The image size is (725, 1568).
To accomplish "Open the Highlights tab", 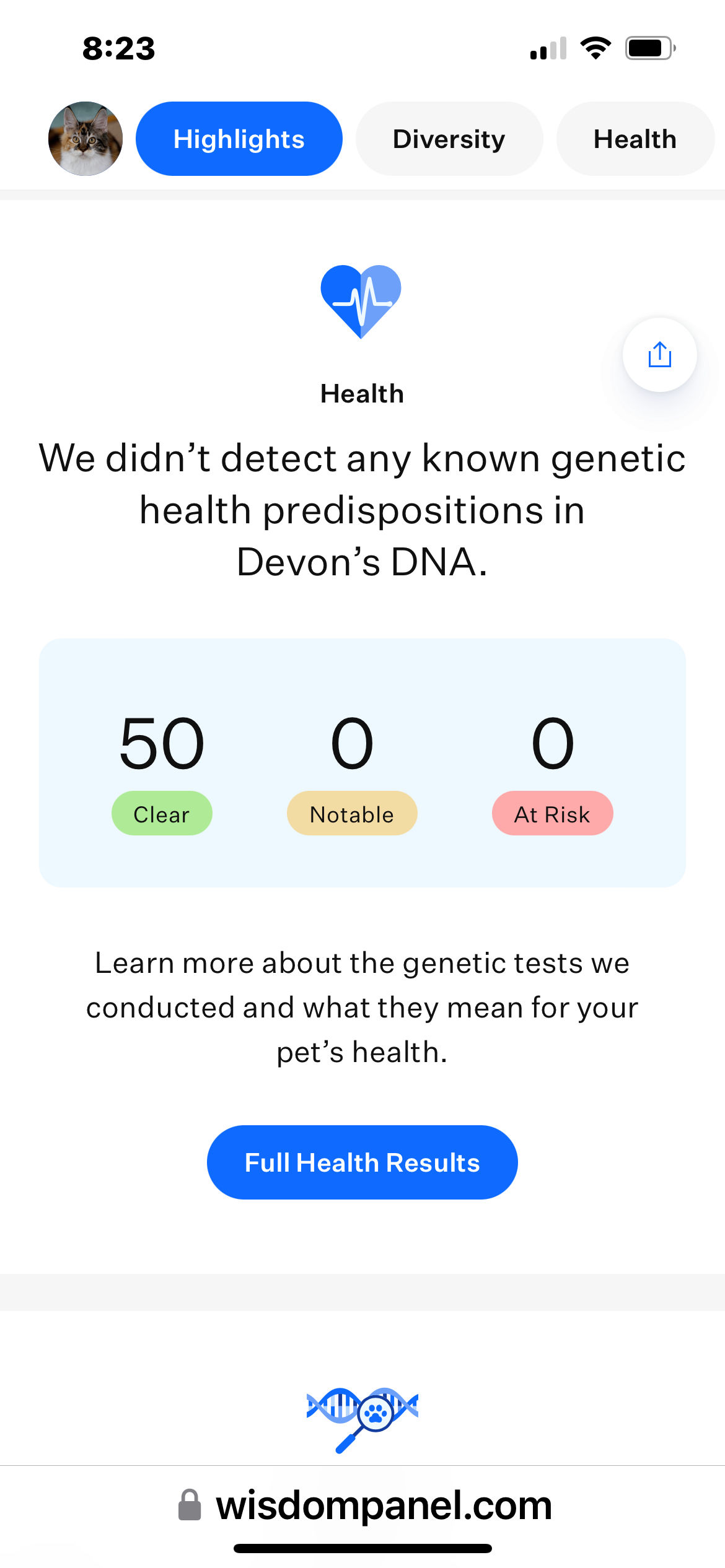I will coord(239,139).
